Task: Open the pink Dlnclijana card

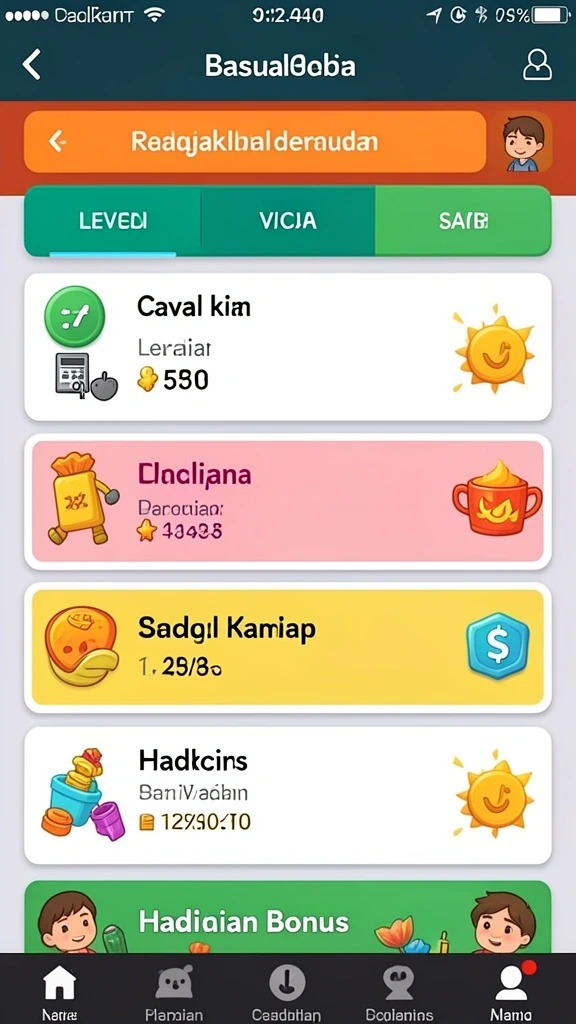Action: pyautogui.click(x=288, y=501)
